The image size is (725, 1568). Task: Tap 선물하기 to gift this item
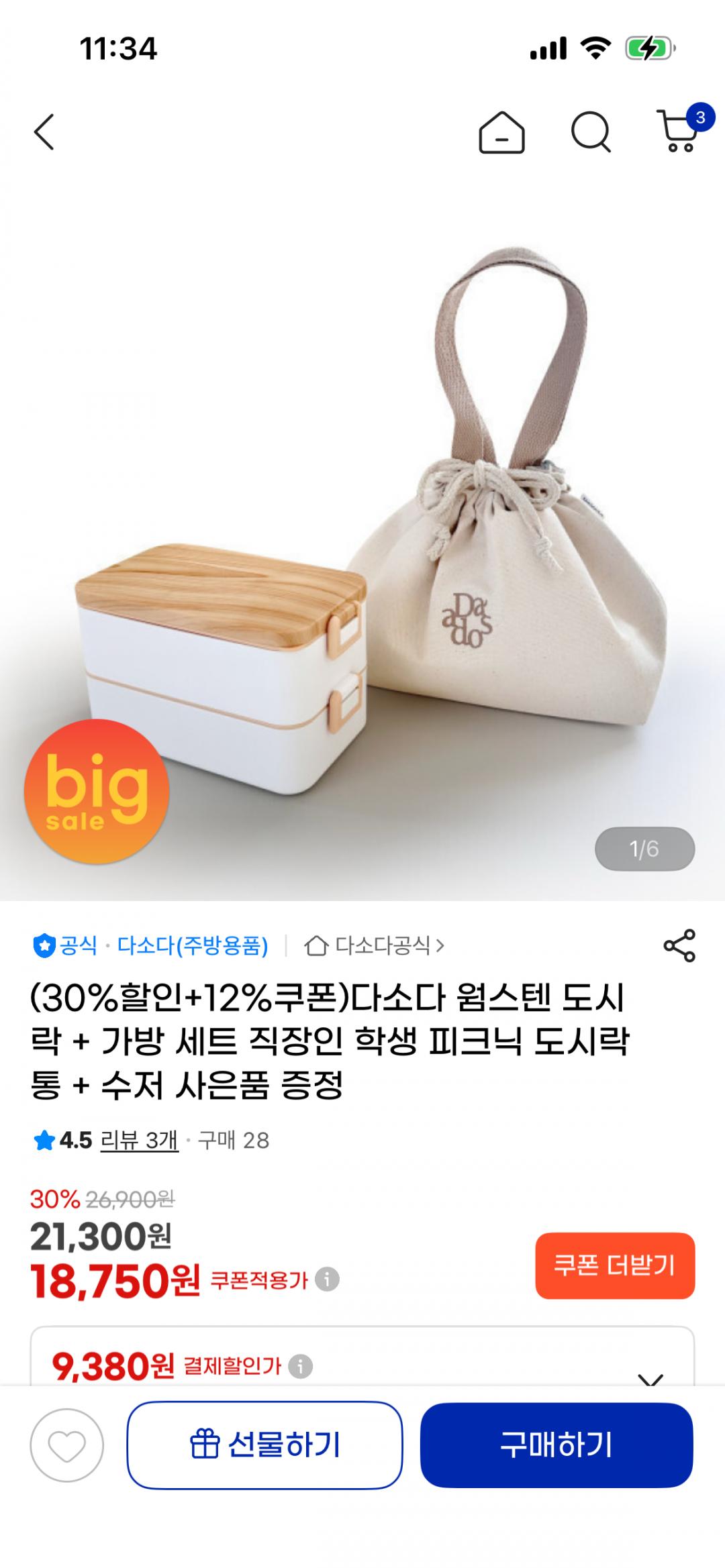(264, 1445)
